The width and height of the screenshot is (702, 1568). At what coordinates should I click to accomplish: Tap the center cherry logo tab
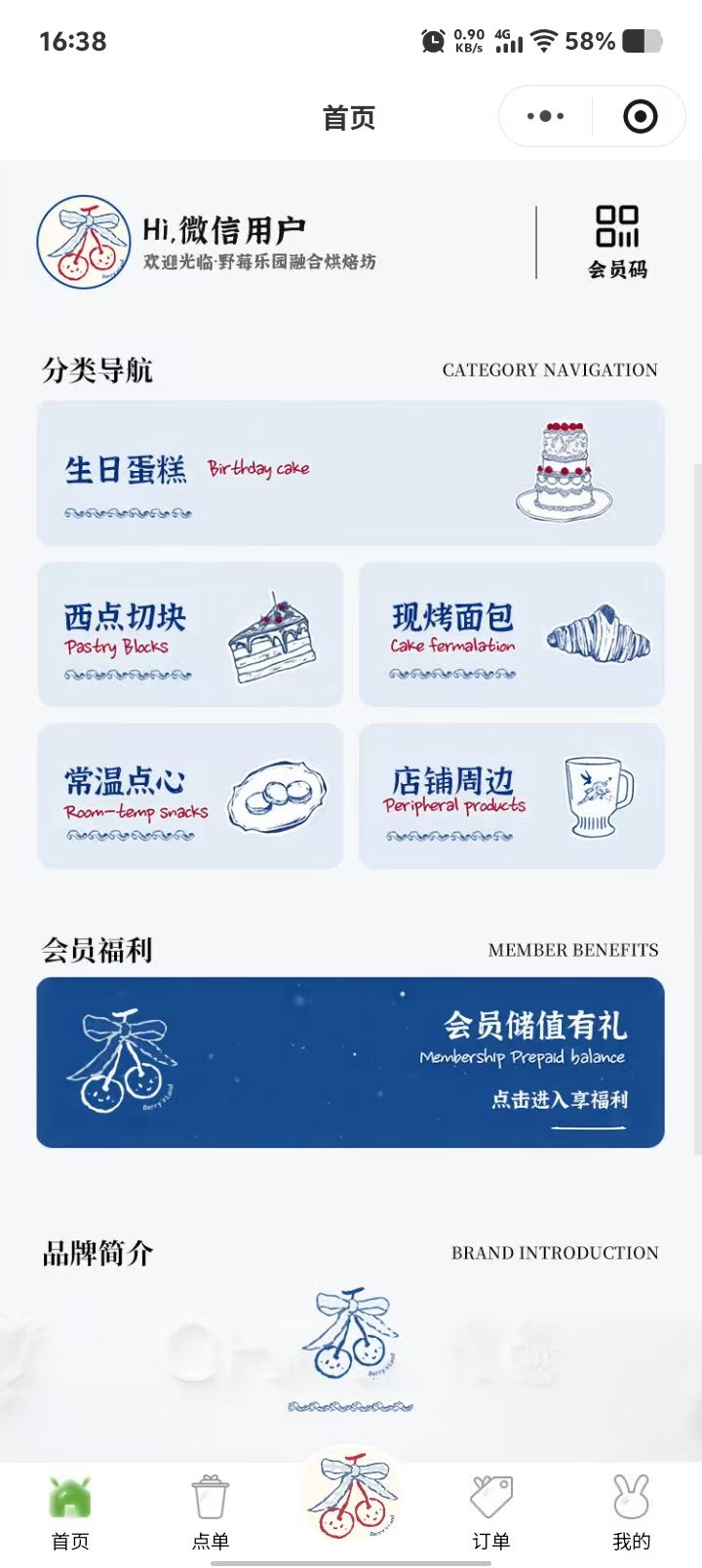click(351, 1495)
